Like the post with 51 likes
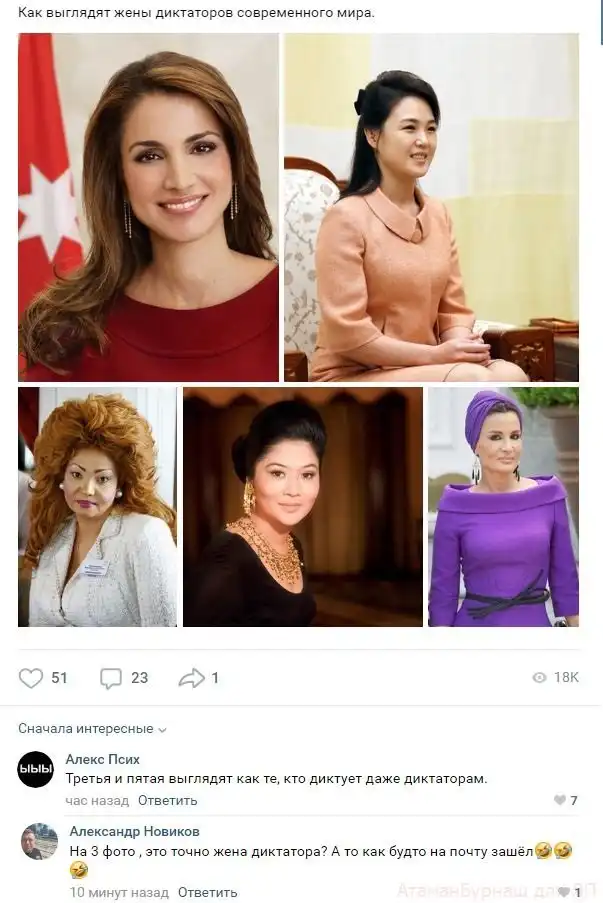The image size is (603, 903). pos(31,678)
